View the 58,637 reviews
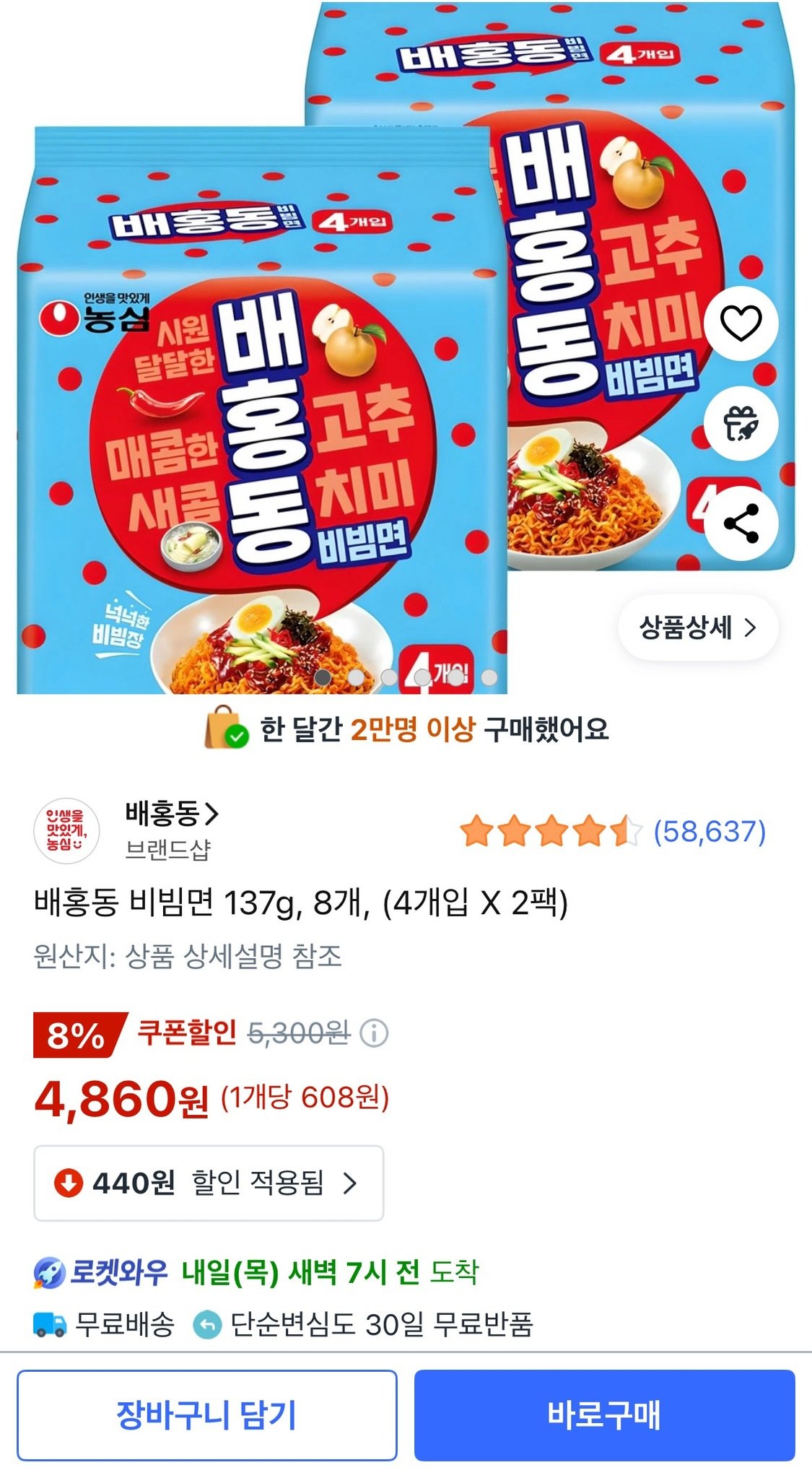Viewport: 812px width, 1478px height. 709,832
